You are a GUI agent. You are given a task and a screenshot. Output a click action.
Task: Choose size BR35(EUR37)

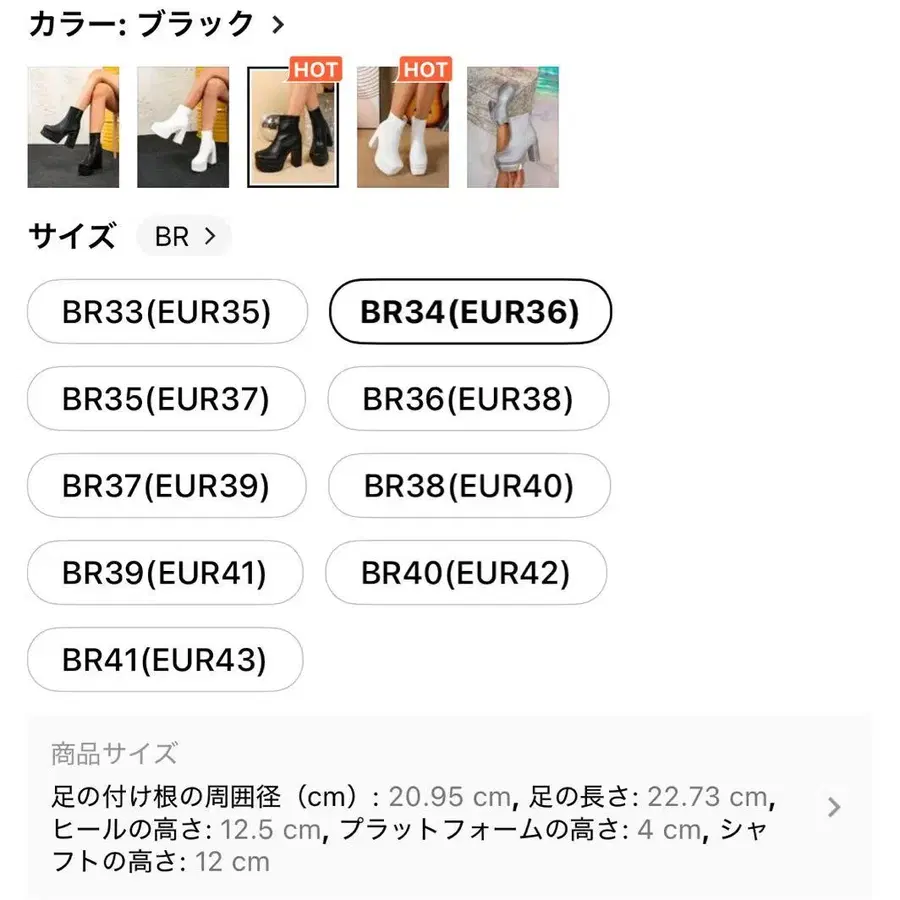tap(166, 399)
